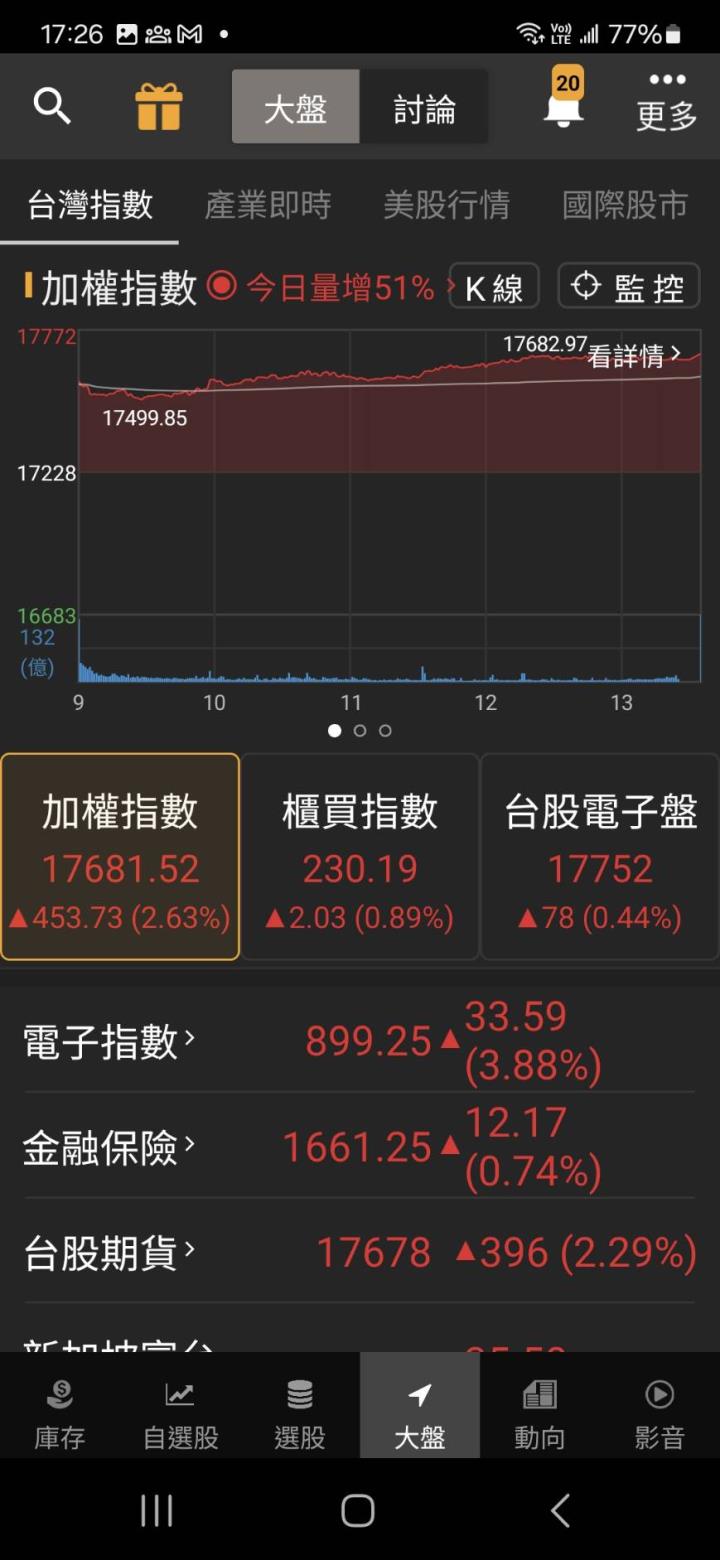Open the search magnifier icon
720x1560 pixels.
point(52,105)
